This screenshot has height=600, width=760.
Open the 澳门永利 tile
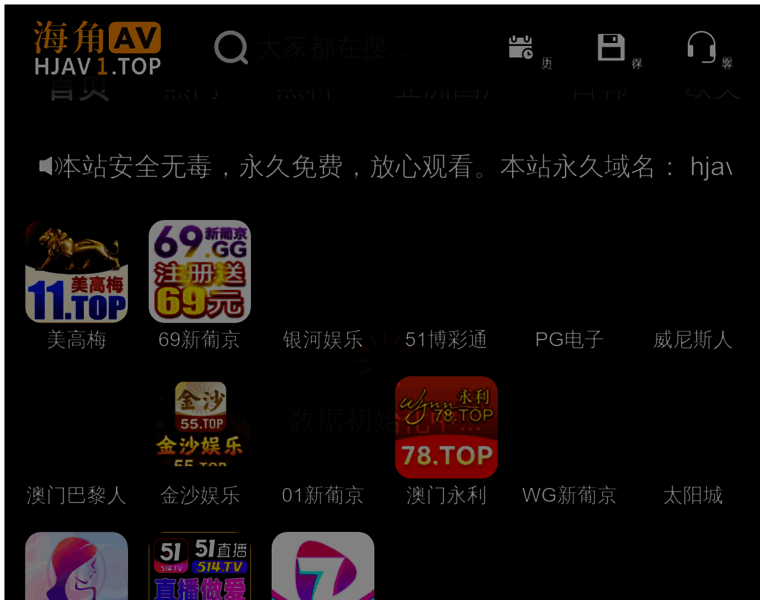(x=446, y=427)
